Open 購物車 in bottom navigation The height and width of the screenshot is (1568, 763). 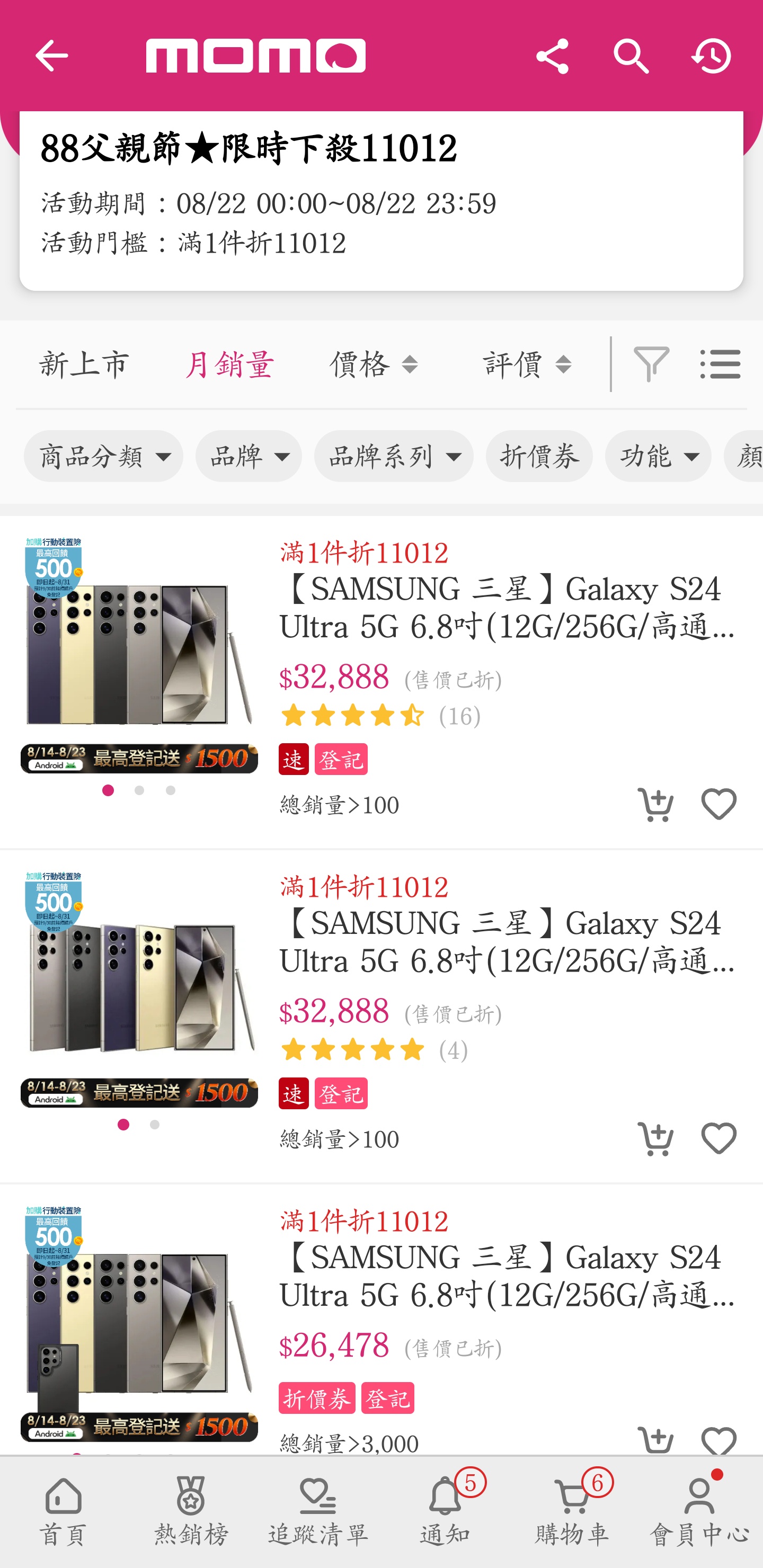(x=572, y=1512)
